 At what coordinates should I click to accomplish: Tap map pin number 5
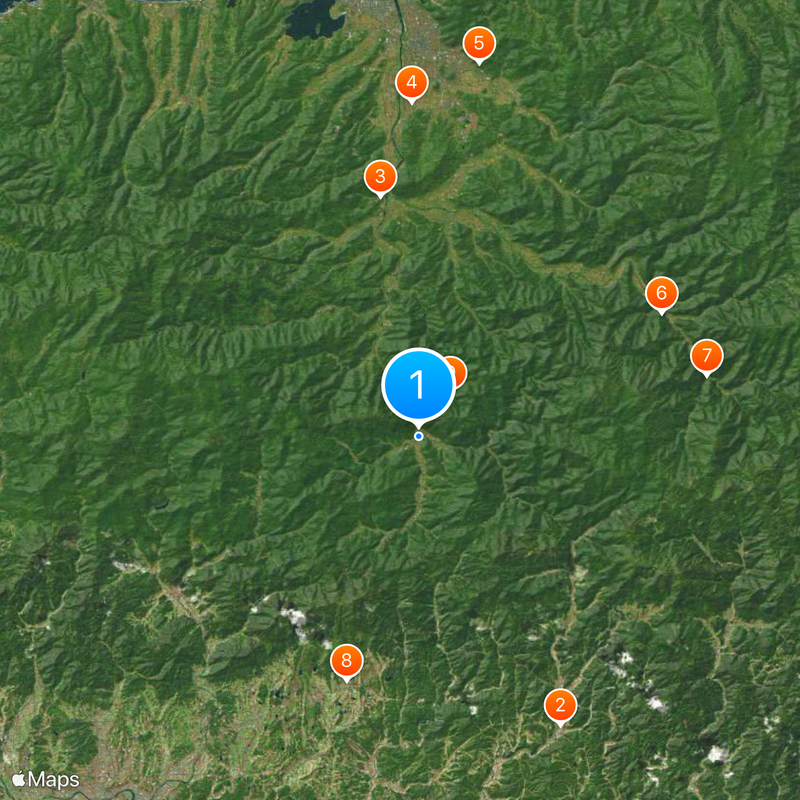pyautogui.click(x=479, y=44)
